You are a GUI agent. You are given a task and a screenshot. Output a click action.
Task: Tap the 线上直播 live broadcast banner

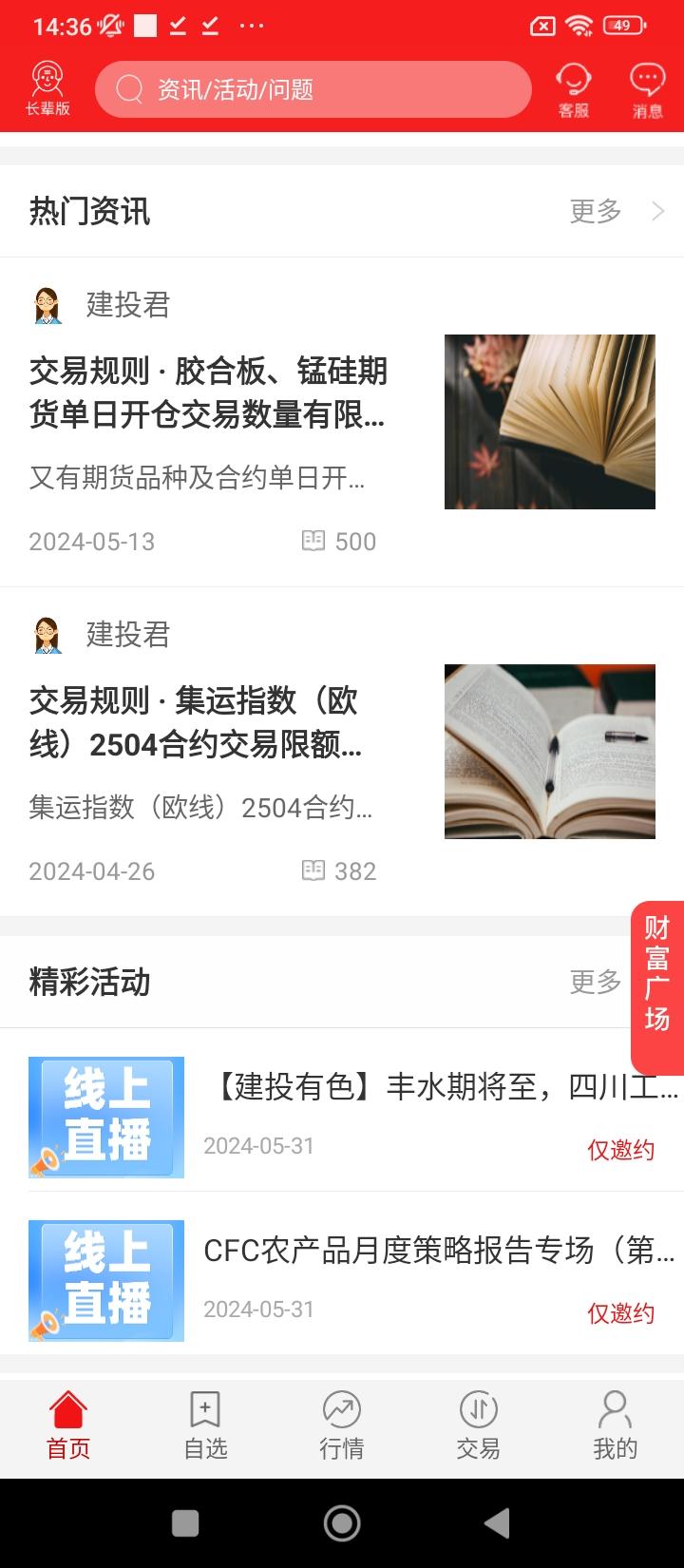(x=106, y=1118)
